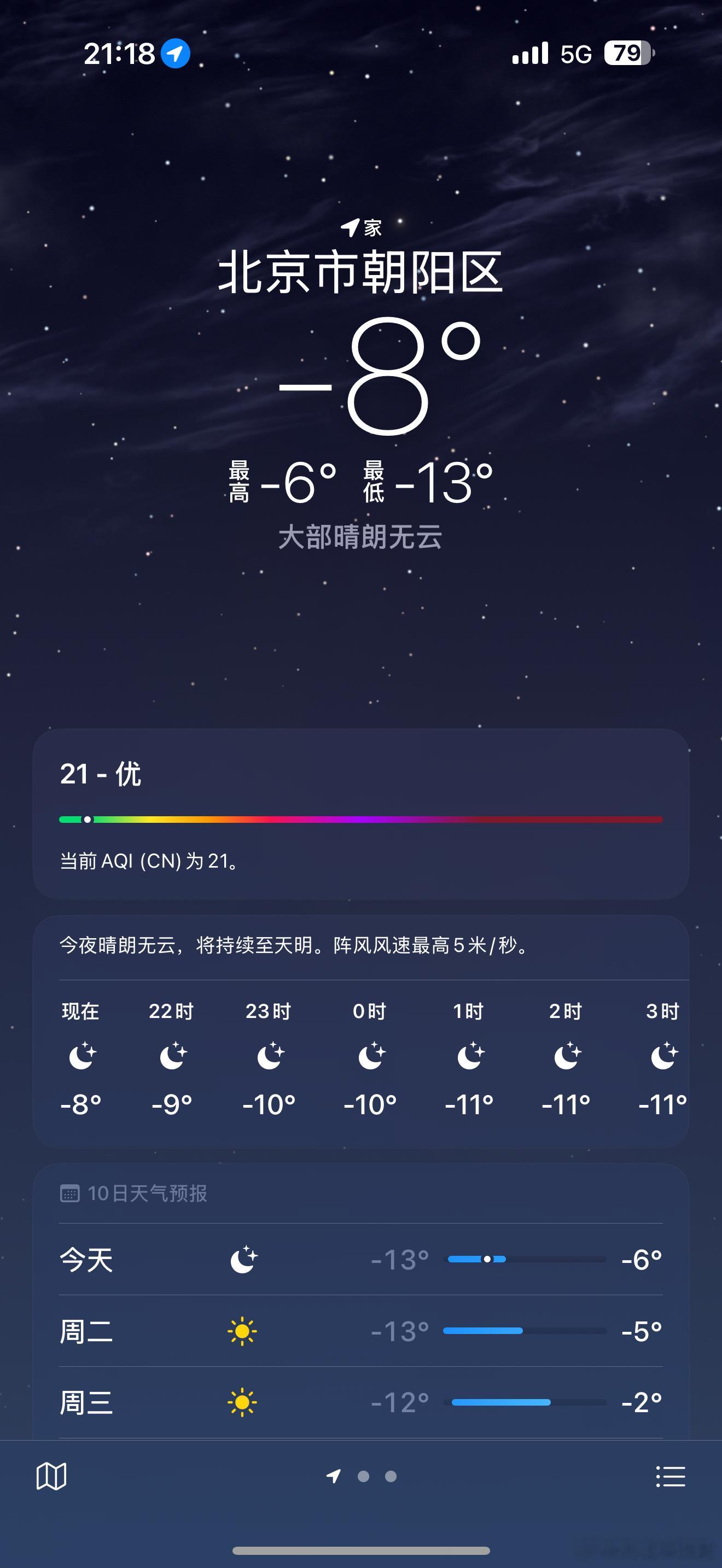
Task: Tap the moon icon under 0时
Action: [371, 1057]
